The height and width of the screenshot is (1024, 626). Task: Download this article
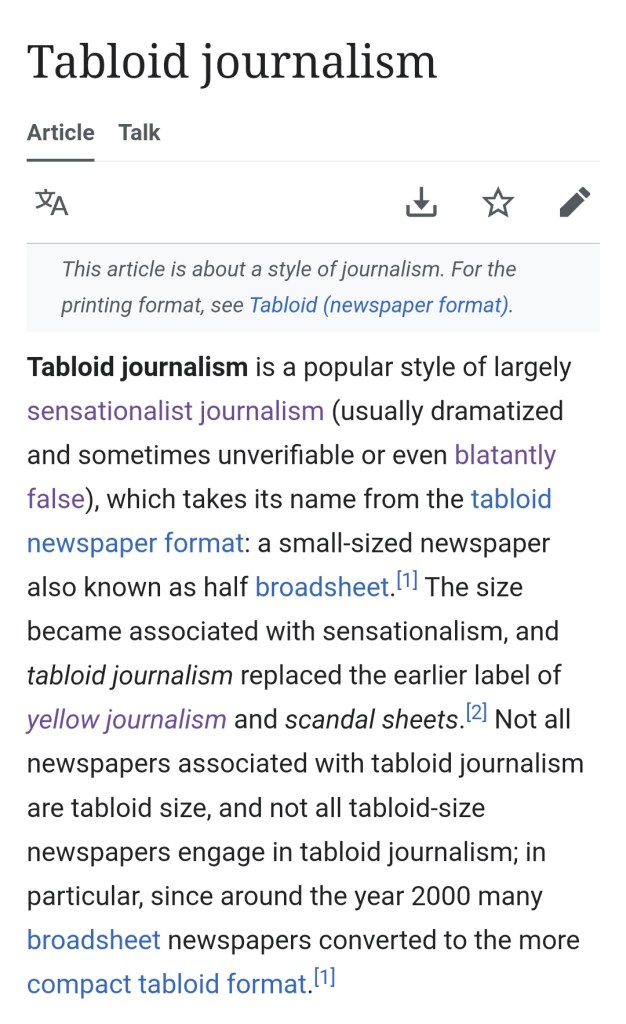(x=421, y=203)
